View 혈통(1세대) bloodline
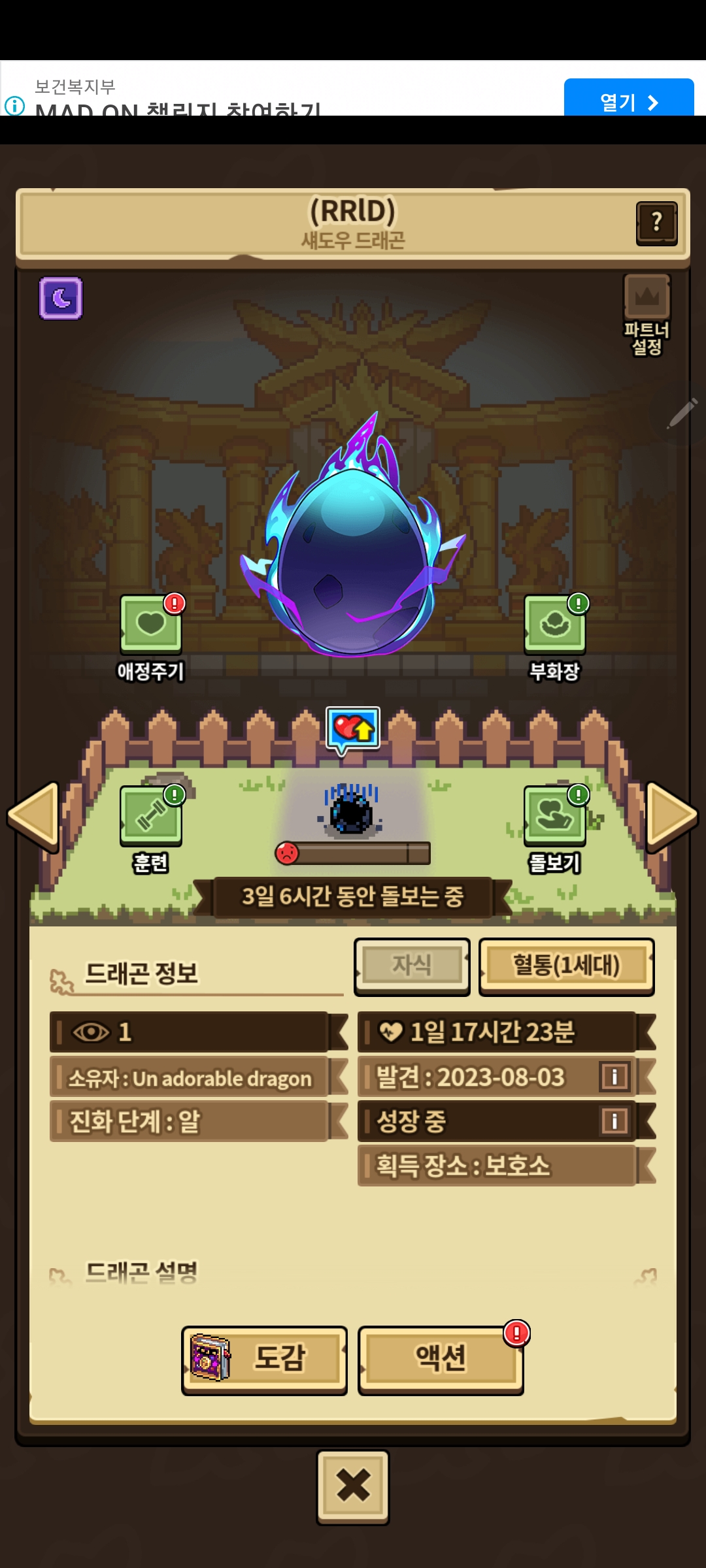The width and height of the screenshot is (706, 1568). [566, 966]
